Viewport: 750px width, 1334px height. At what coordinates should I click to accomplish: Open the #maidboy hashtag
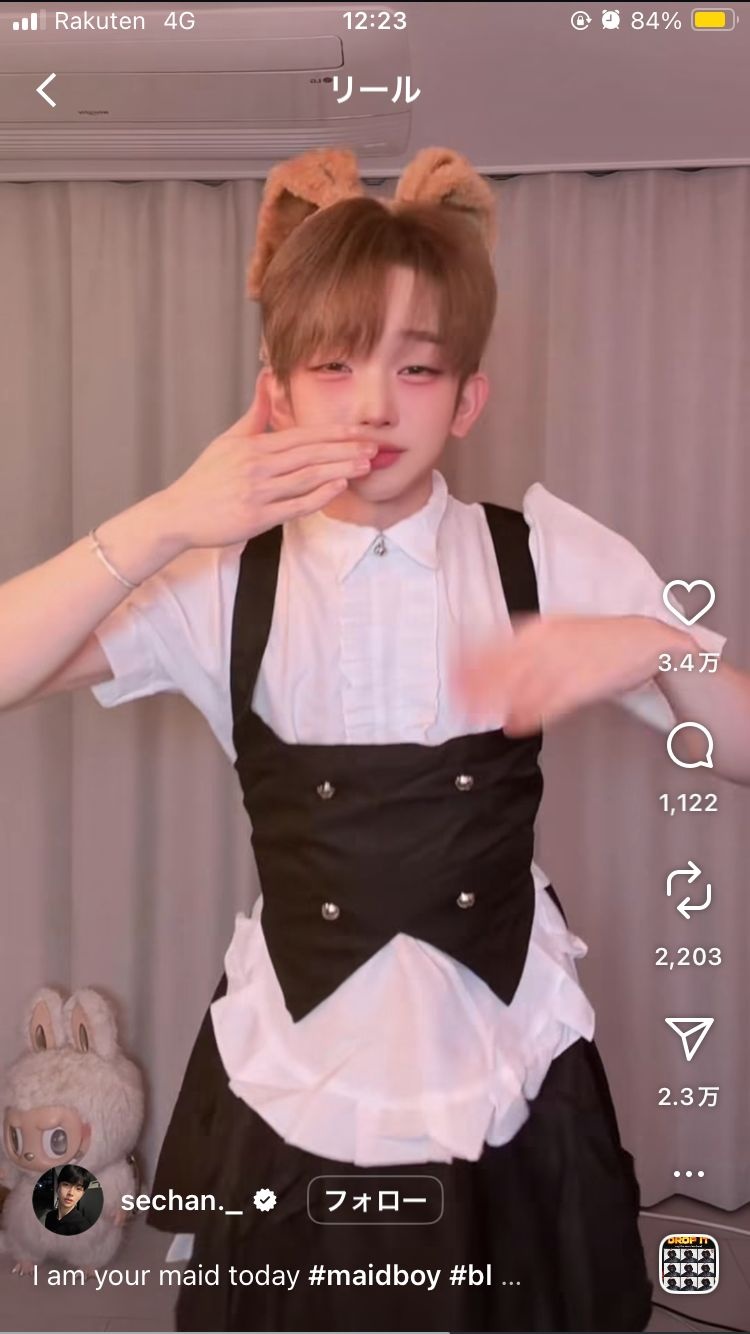374,1276
